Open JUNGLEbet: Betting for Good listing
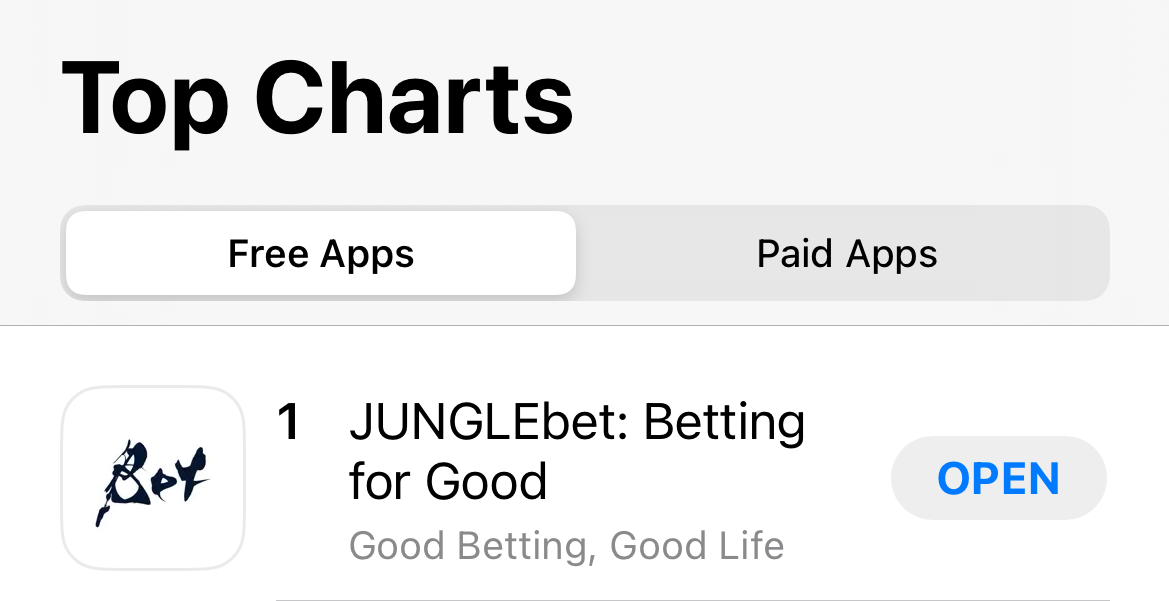This screenshot has height=601, width=1169. click(576, 452)
